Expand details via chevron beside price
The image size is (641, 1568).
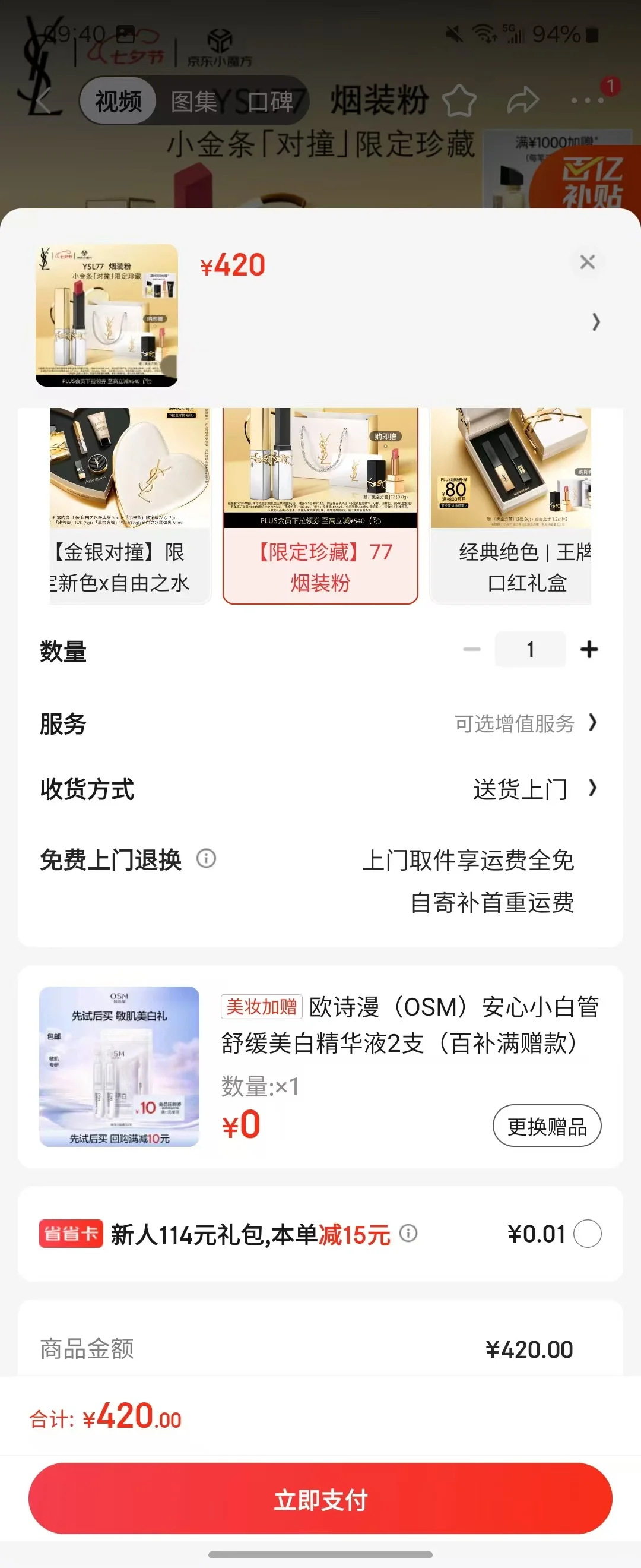click(596, 322)
